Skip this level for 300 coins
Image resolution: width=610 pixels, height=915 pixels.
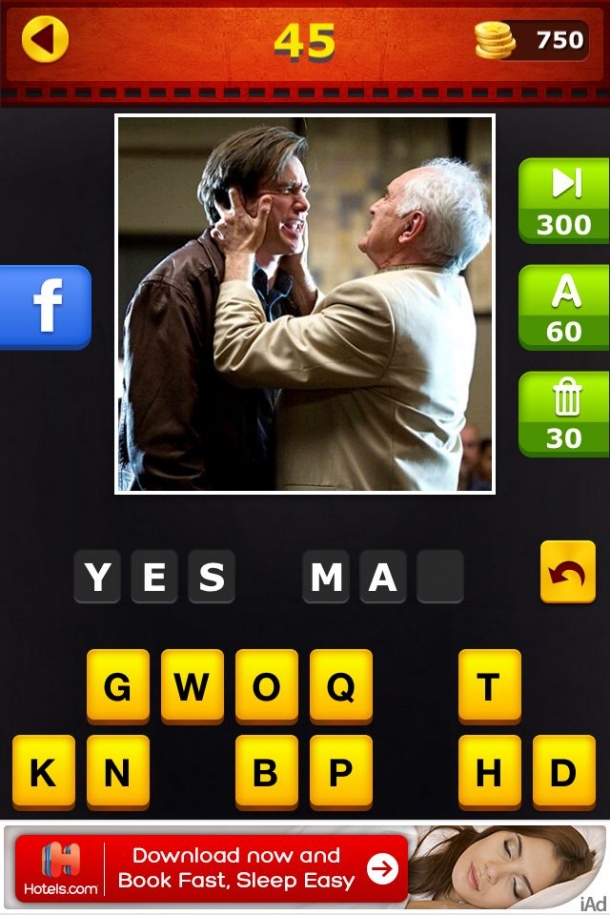563,201
